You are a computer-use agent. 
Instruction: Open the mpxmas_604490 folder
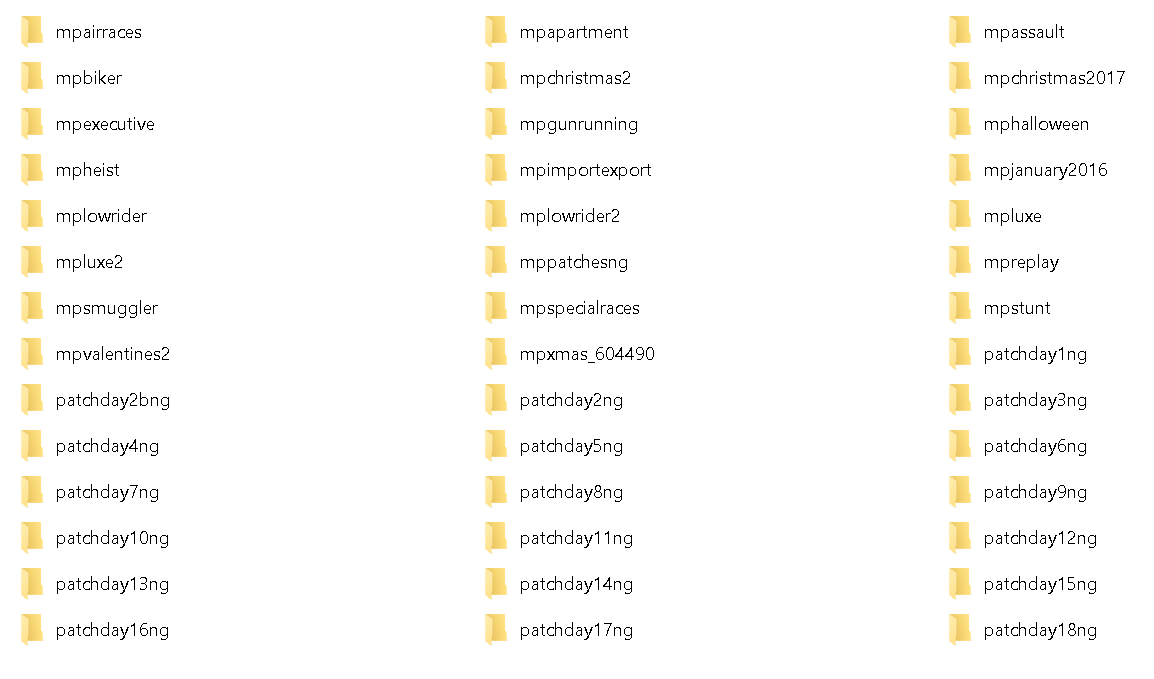587,354
